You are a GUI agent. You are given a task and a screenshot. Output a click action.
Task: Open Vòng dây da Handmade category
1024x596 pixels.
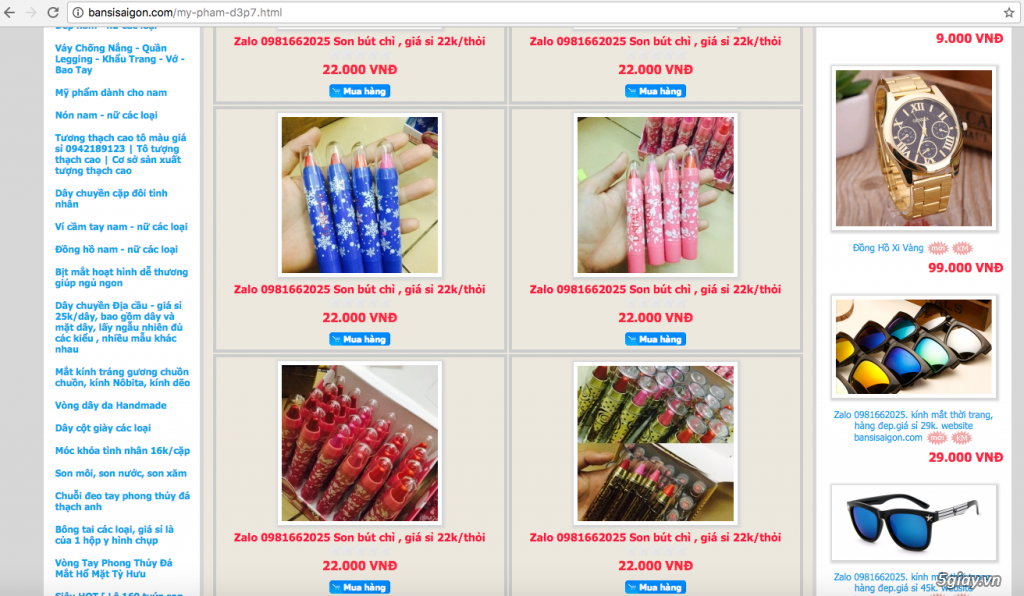(x=111, y=406)
